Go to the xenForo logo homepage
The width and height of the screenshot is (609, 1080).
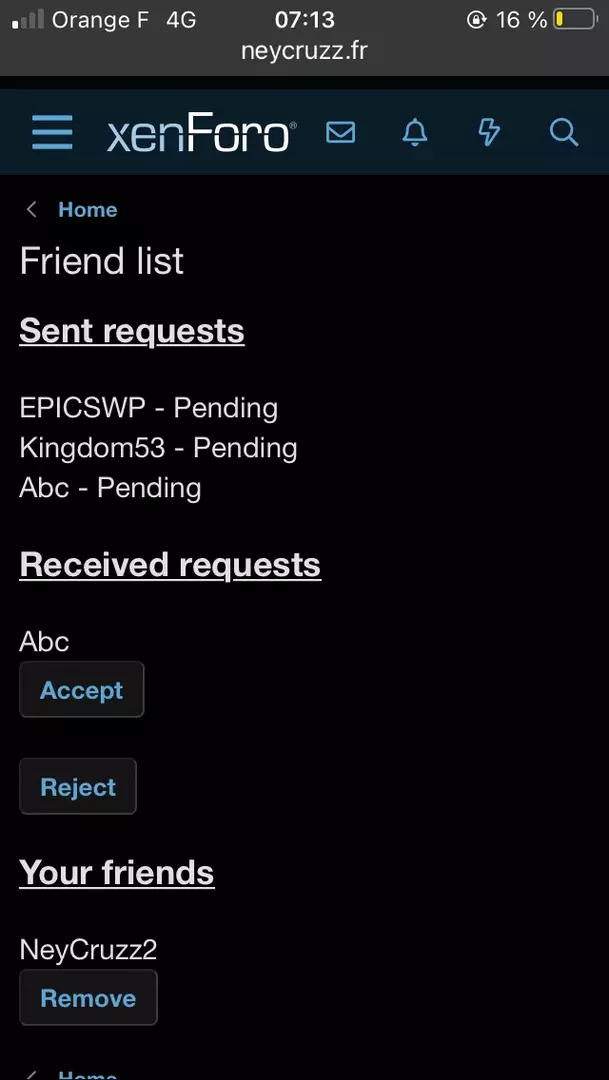(x=201, y=134)
